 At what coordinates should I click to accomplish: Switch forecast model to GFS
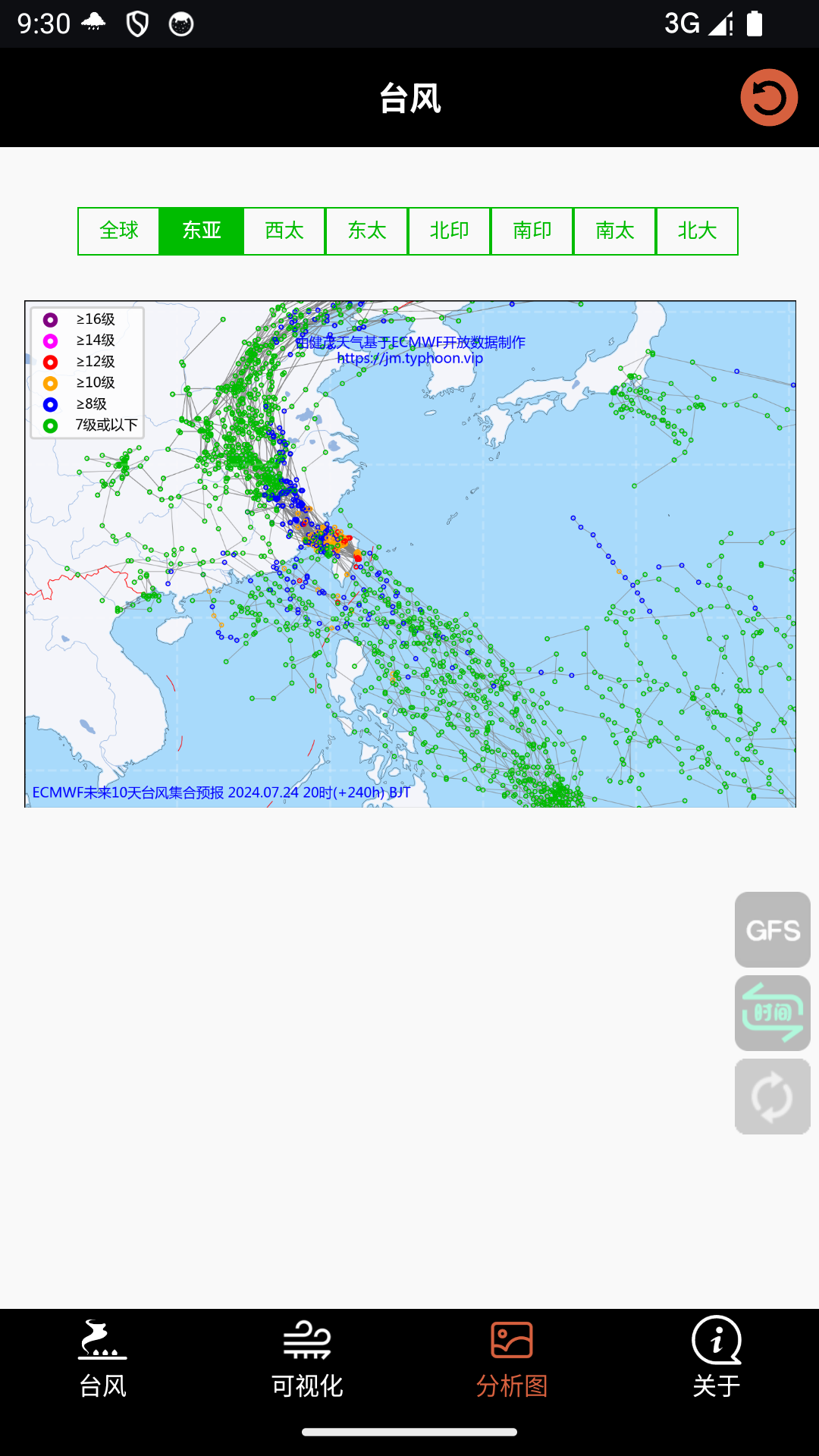pyautogui.click(x=772, y=930)
